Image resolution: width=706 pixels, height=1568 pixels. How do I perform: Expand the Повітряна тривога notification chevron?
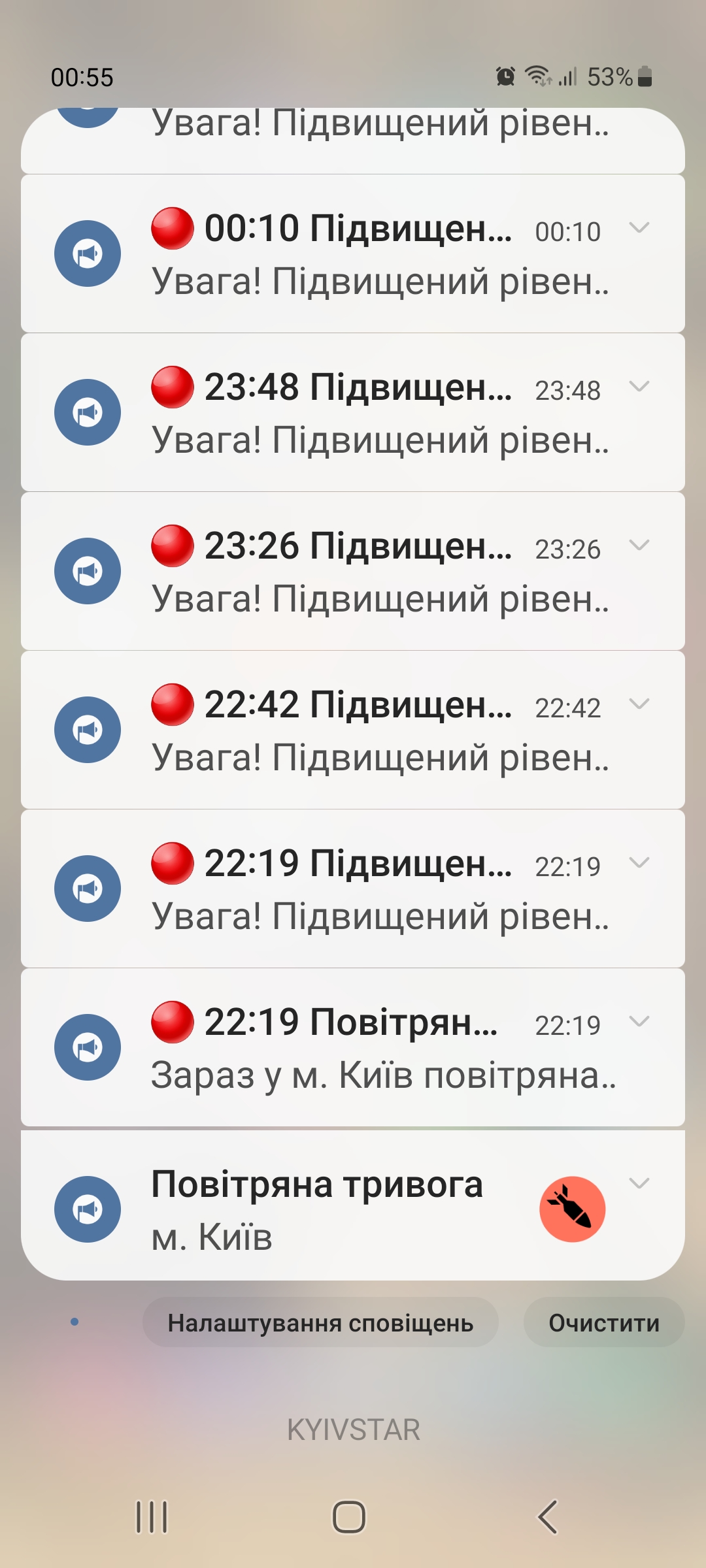[x=639, y=1183]
